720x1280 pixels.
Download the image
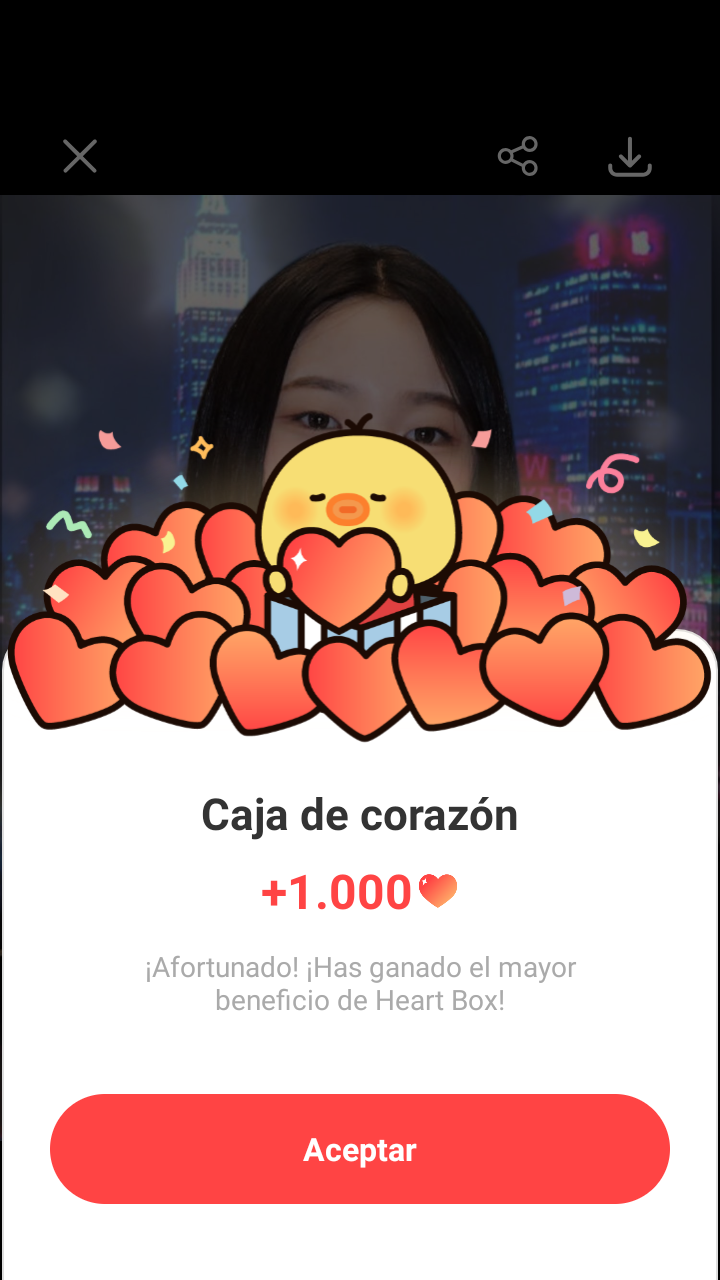[630, 157]
